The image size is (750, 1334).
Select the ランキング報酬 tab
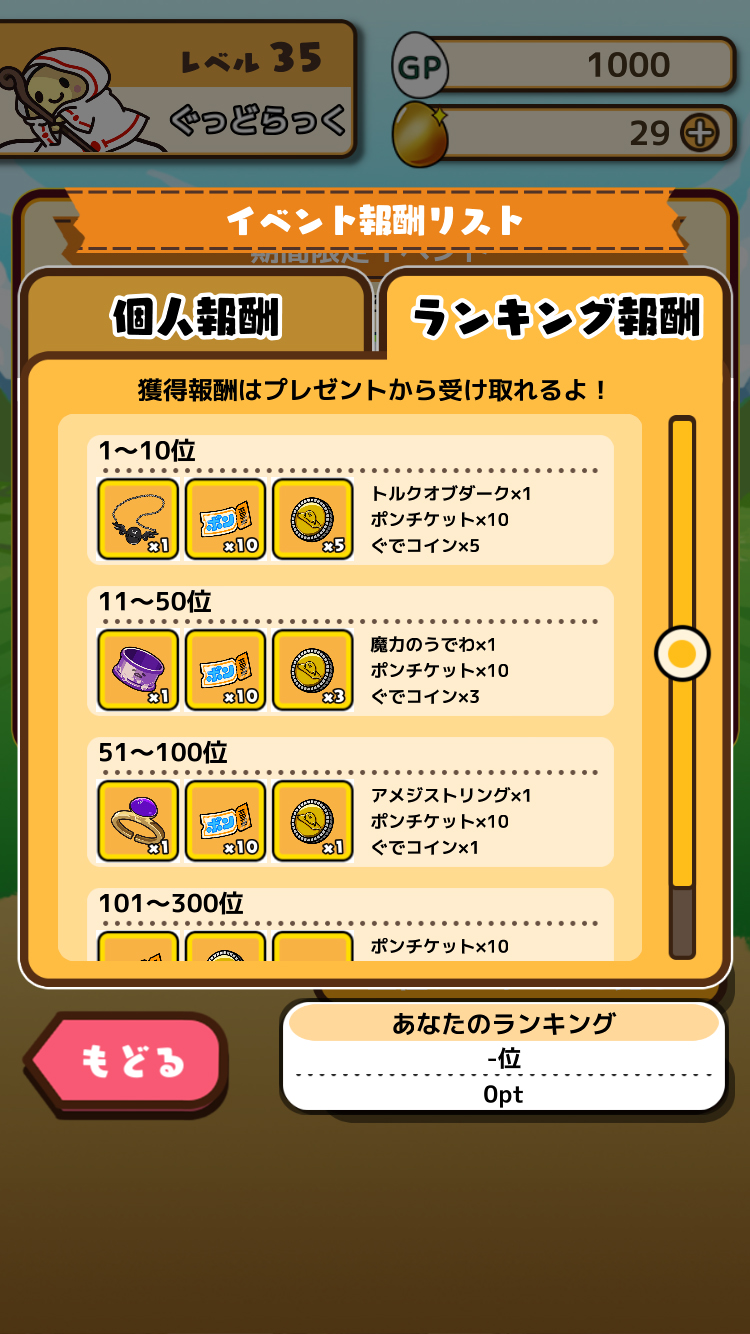tap(556, 318)
